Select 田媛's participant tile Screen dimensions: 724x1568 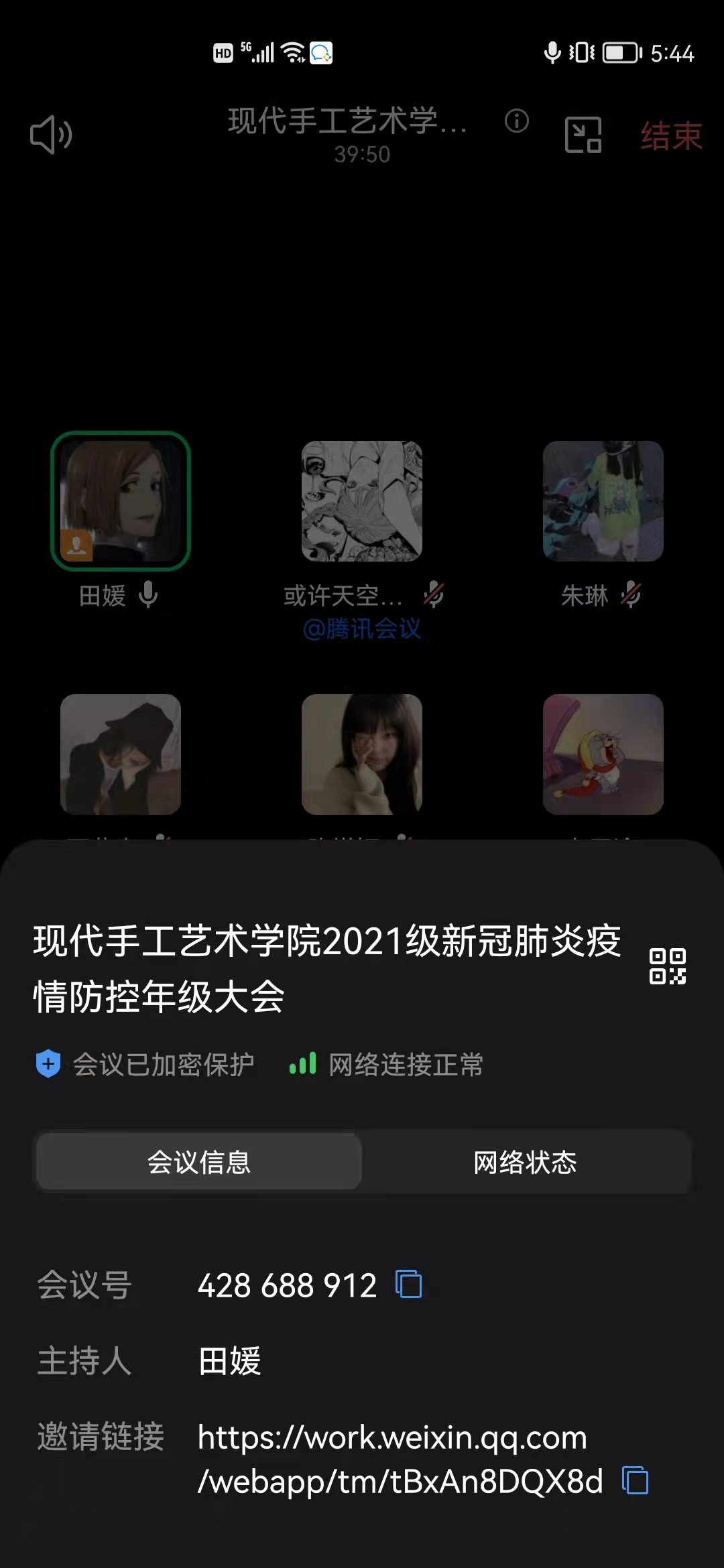pyautogui.click(x=121, y=501)
